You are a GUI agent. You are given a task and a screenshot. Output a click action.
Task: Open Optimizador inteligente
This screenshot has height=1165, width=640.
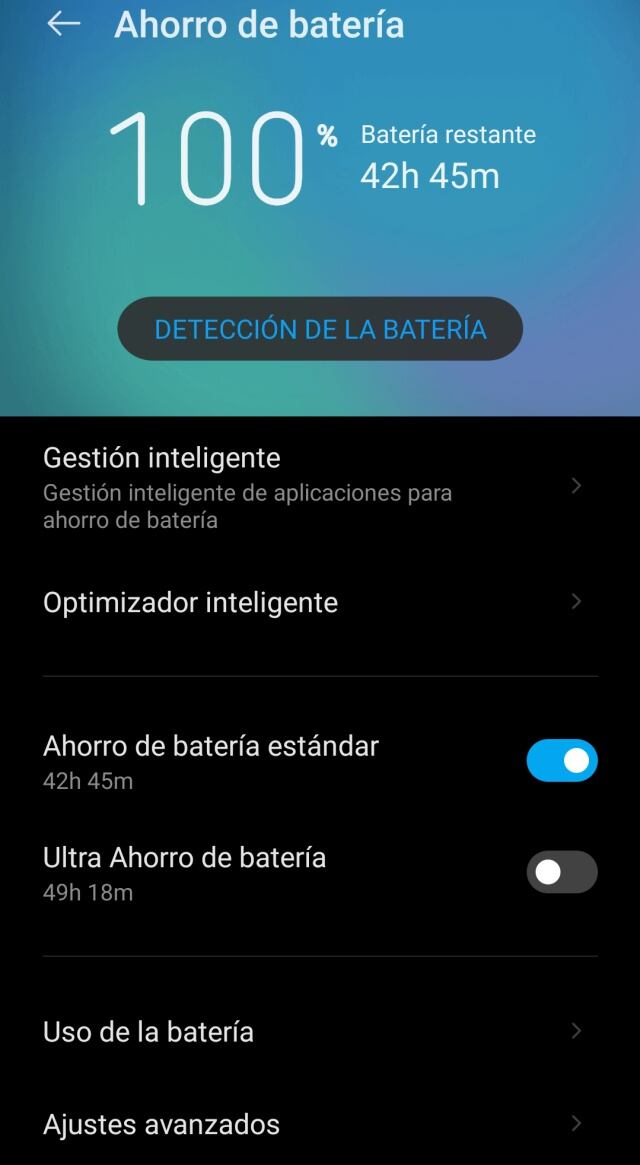pos(310,602)
